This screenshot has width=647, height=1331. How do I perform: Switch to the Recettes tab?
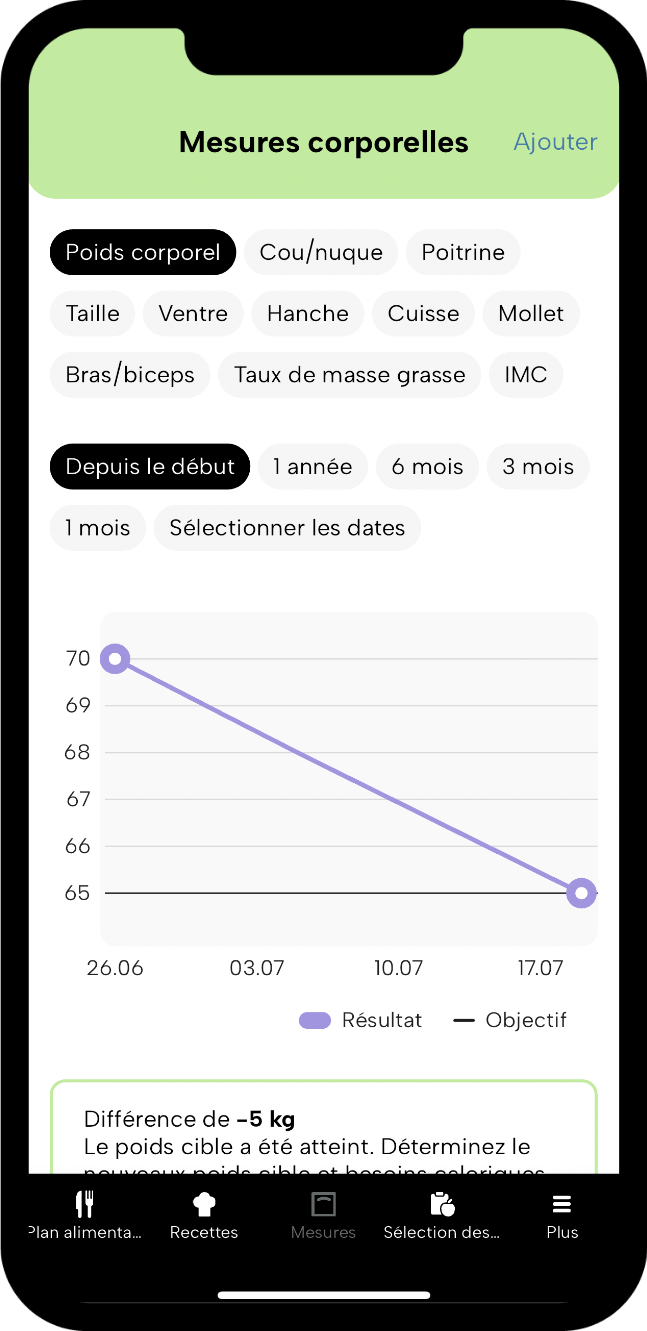coord(204,1215)
